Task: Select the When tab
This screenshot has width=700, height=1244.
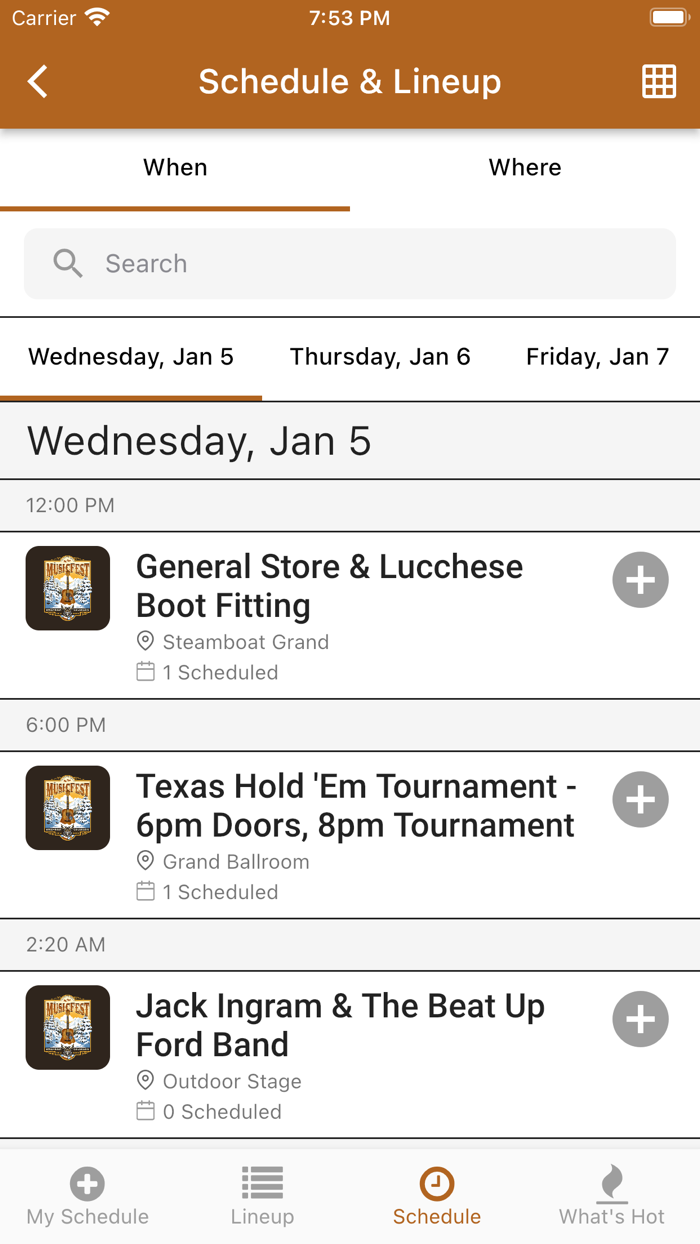Action: click(175, 168)
